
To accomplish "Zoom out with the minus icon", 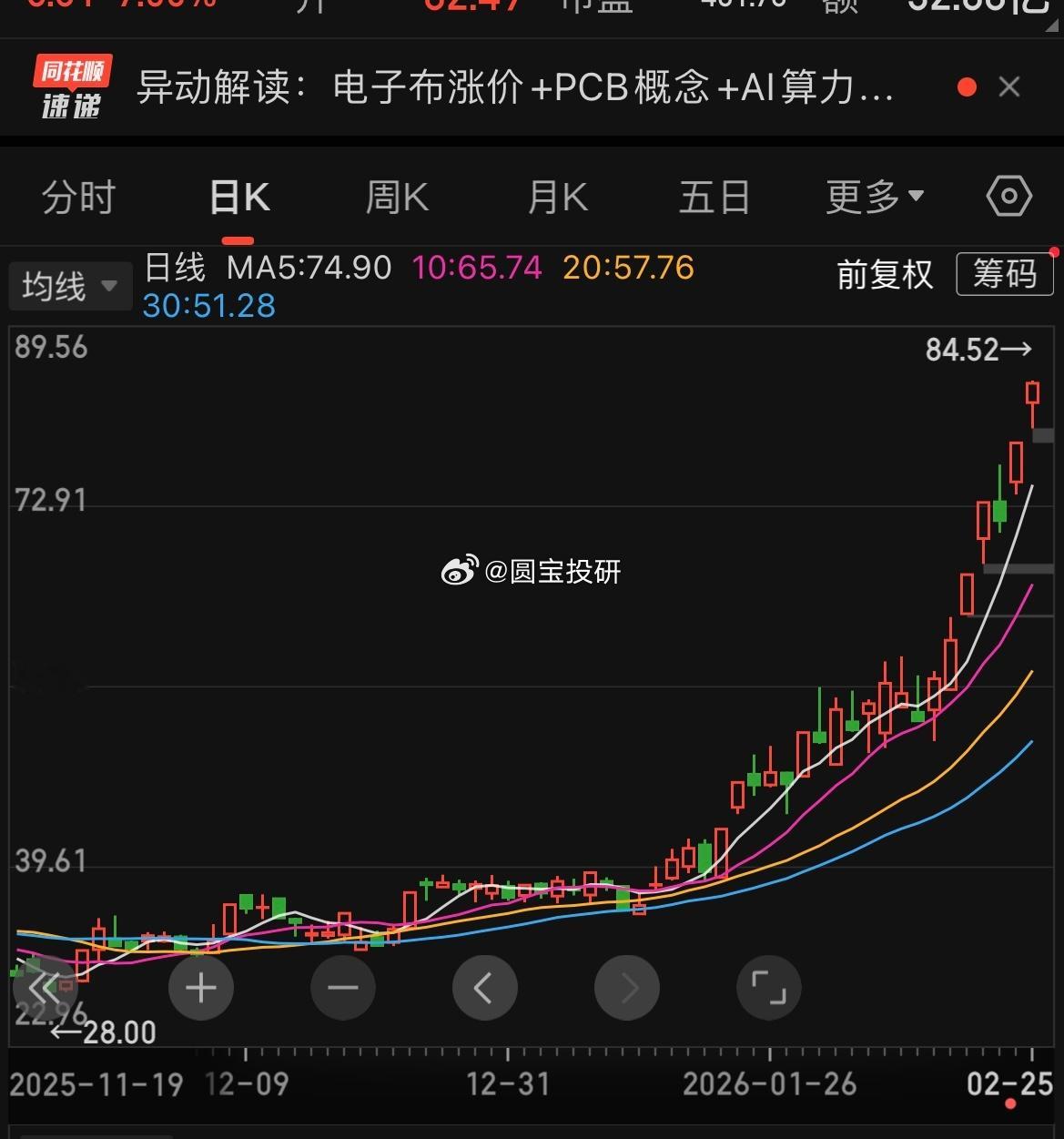I will [343, 987].
